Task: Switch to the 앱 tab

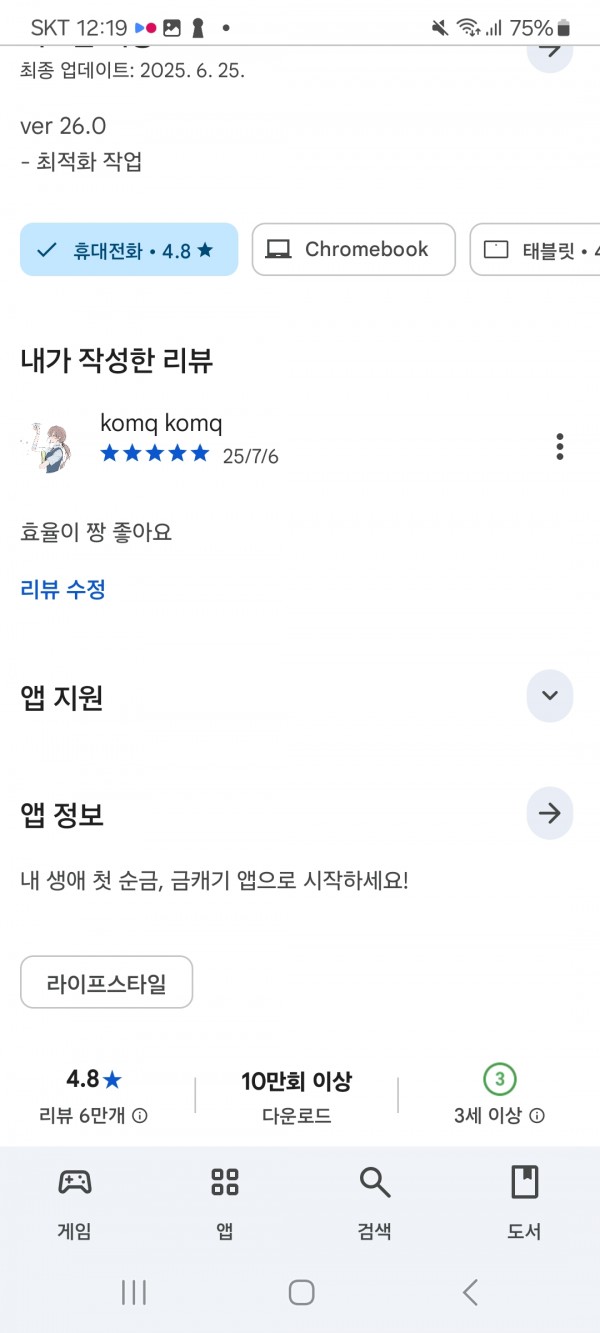Action: coord(225,1203)
